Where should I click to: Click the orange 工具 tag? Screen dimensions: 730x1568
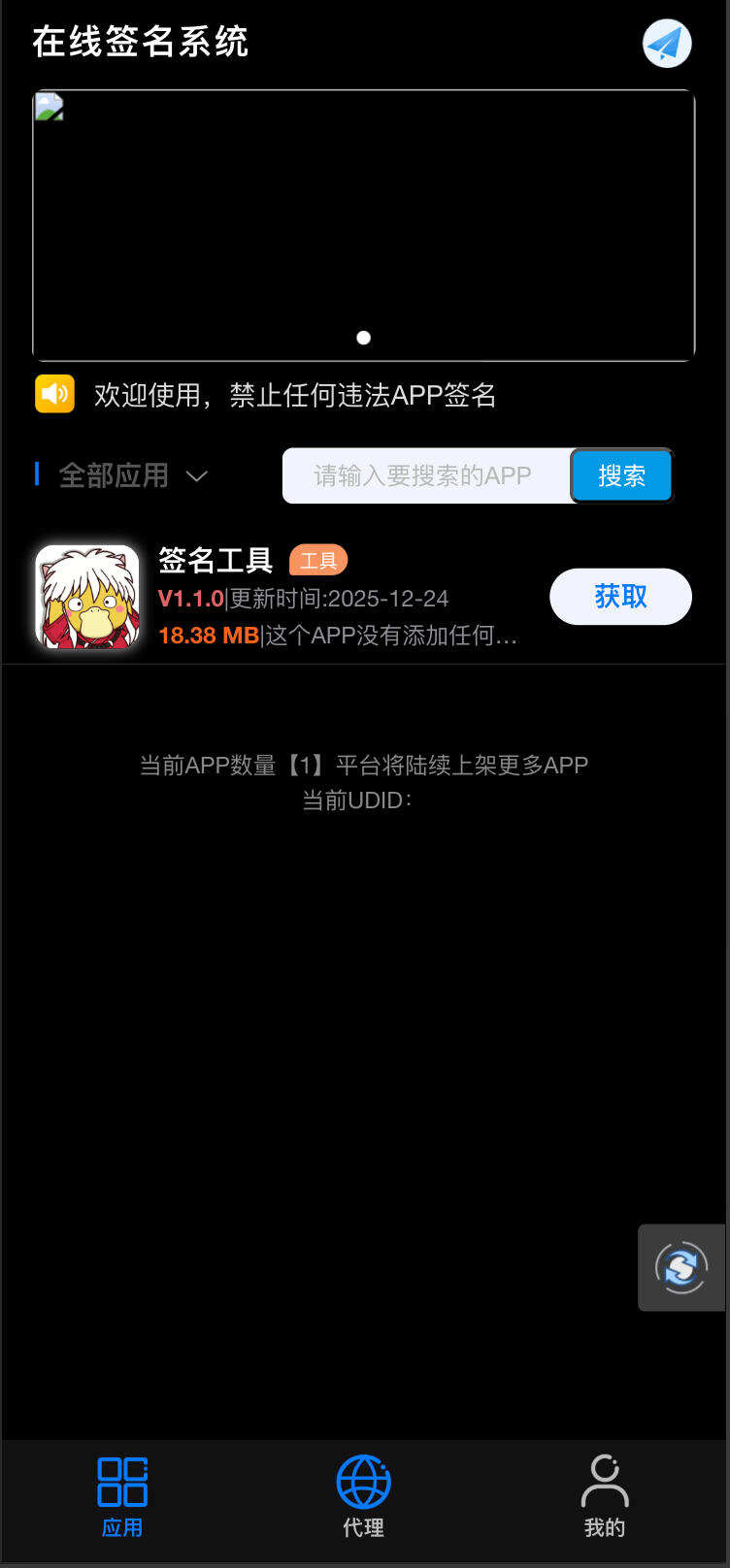coord(316,560)
